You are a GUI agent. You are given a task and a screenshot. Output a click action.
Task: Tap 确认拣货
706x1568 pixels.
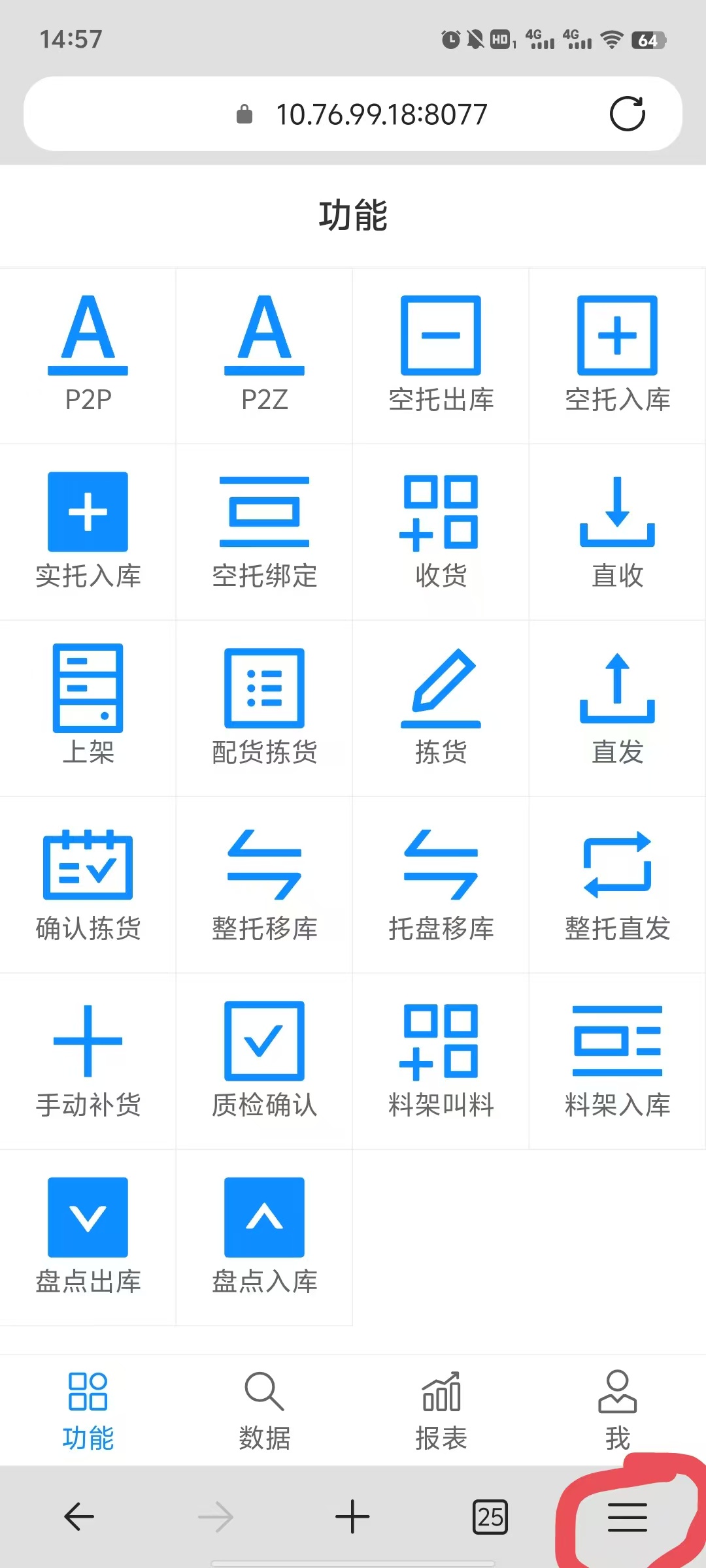coord(88,884)
